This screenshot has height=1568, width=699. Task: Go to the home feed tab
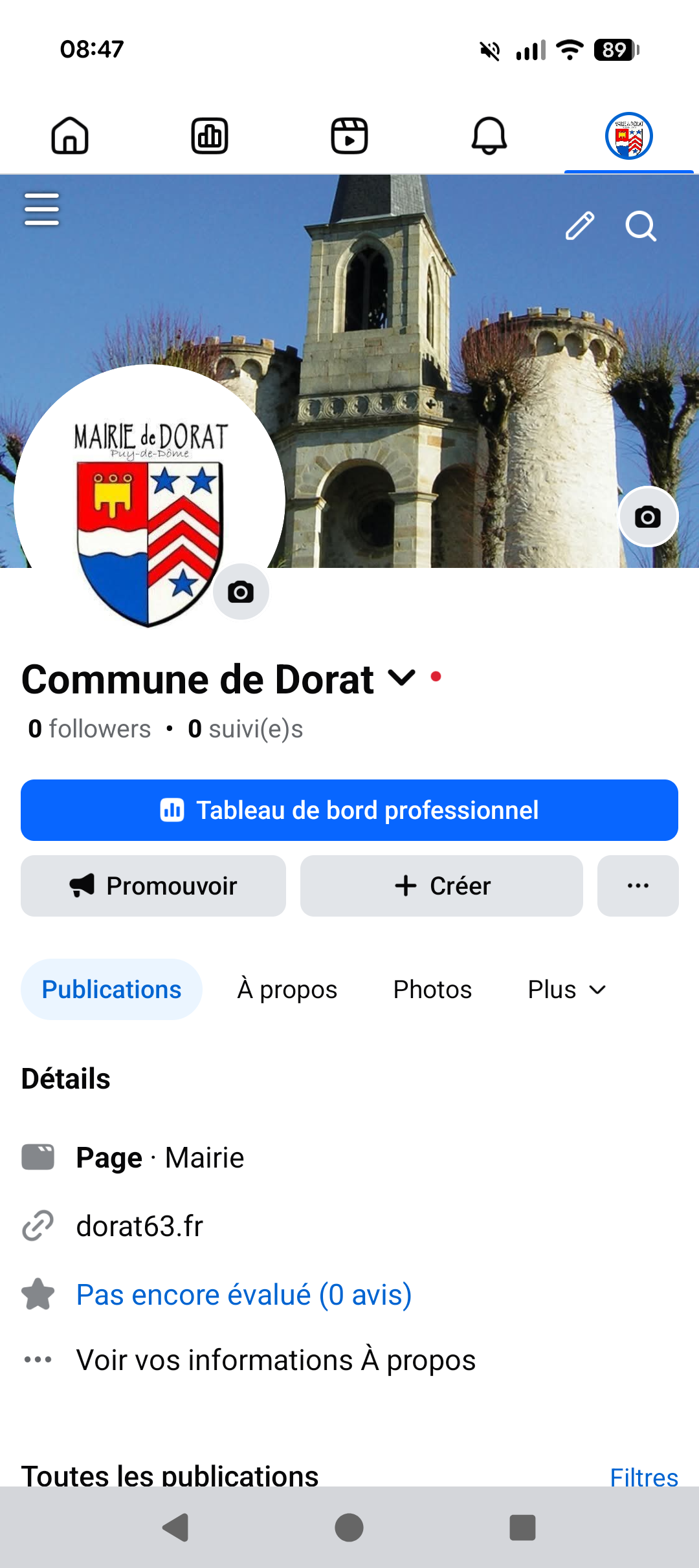pos(70,136)
